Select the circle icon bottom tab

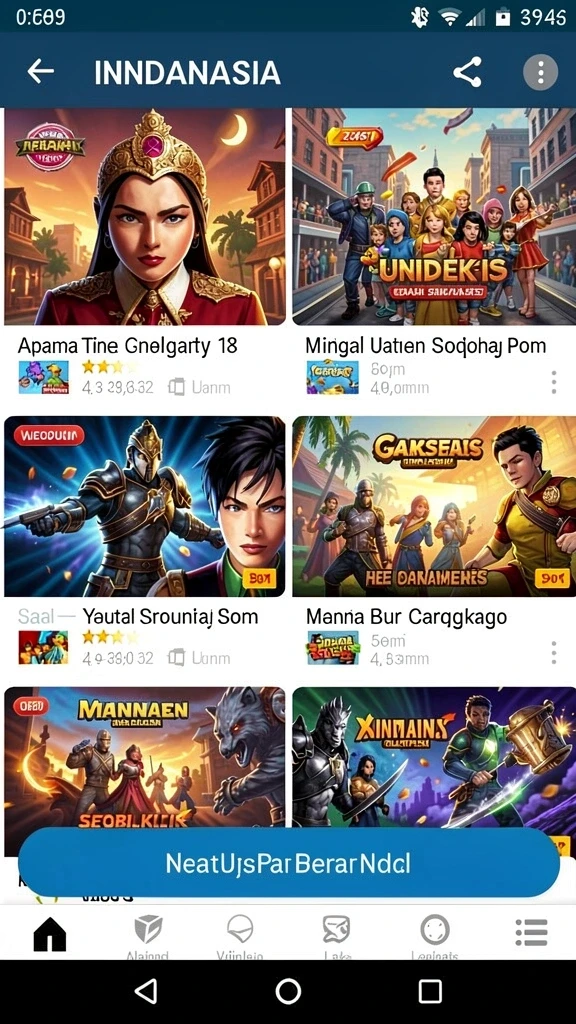[435, 936]
